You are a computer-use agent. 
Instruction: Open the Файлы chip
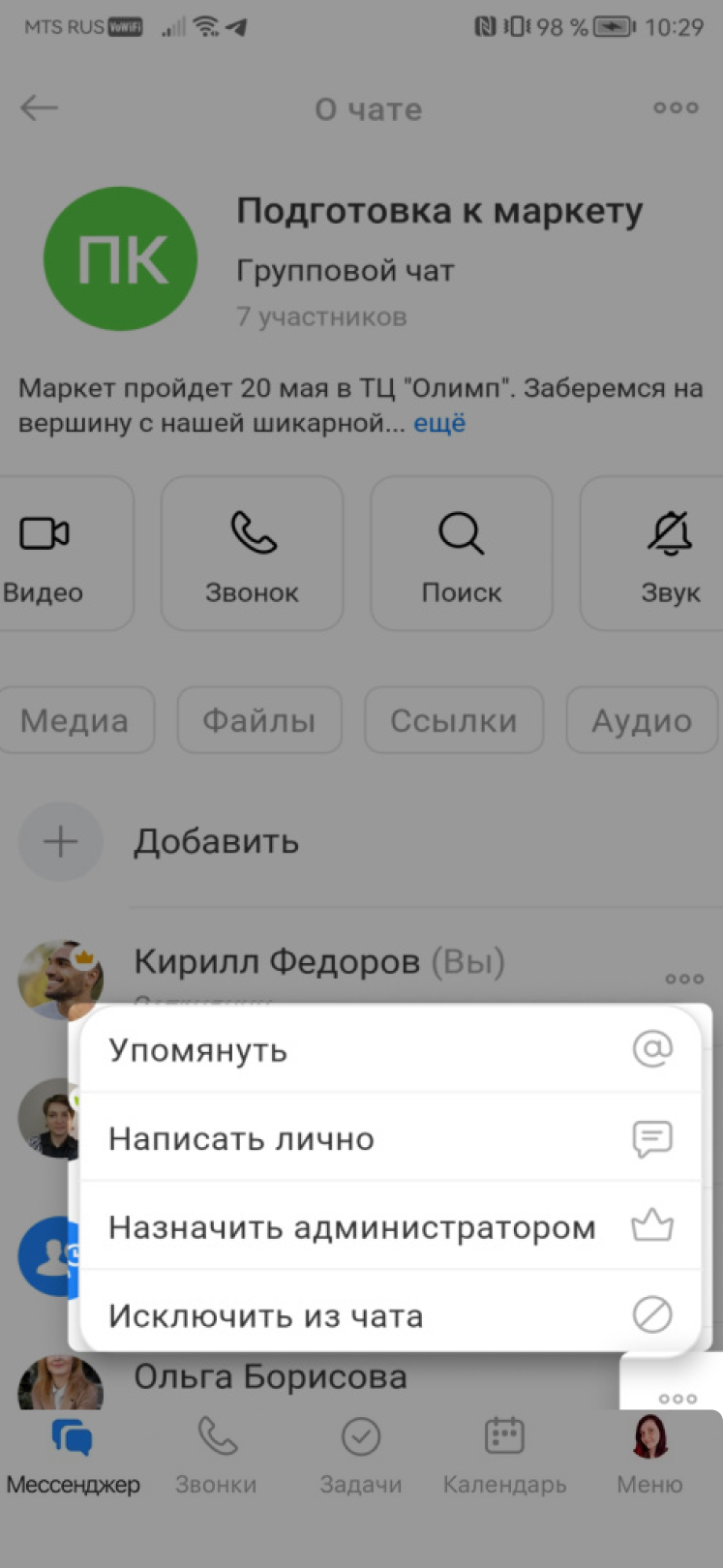coord(258,720)
